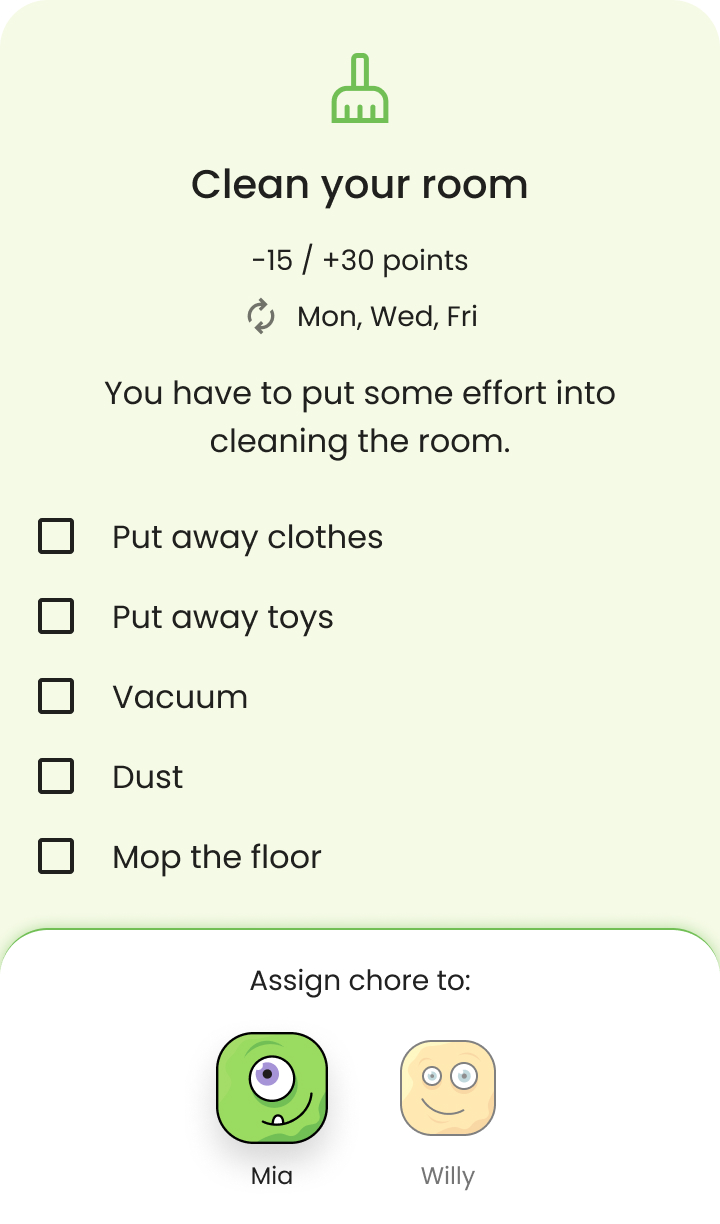This screenshot has height=1224, width=720.
Task: Click the Mia name label
Action: (x=270, y=1176)
